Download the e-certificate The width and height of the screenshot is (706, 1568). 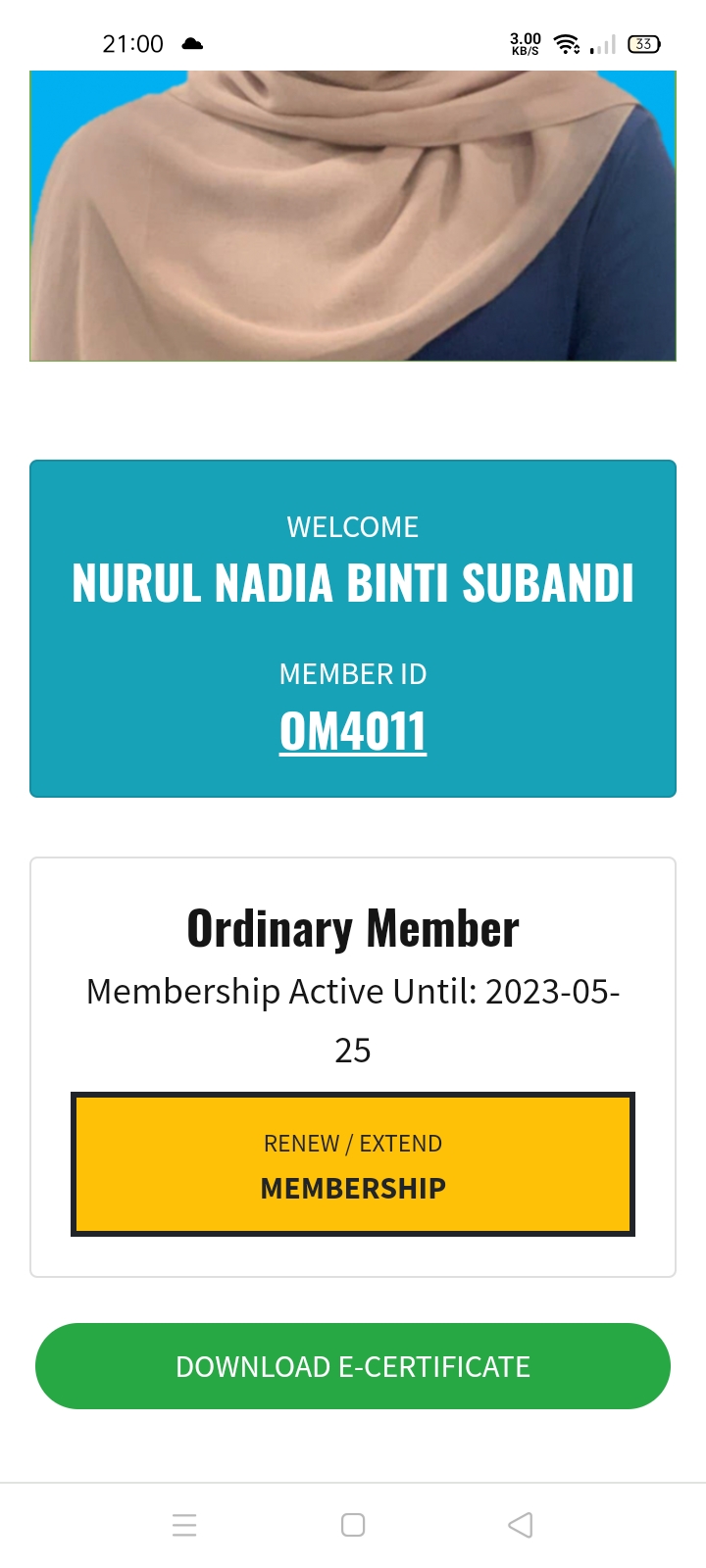coord(353,1366)
